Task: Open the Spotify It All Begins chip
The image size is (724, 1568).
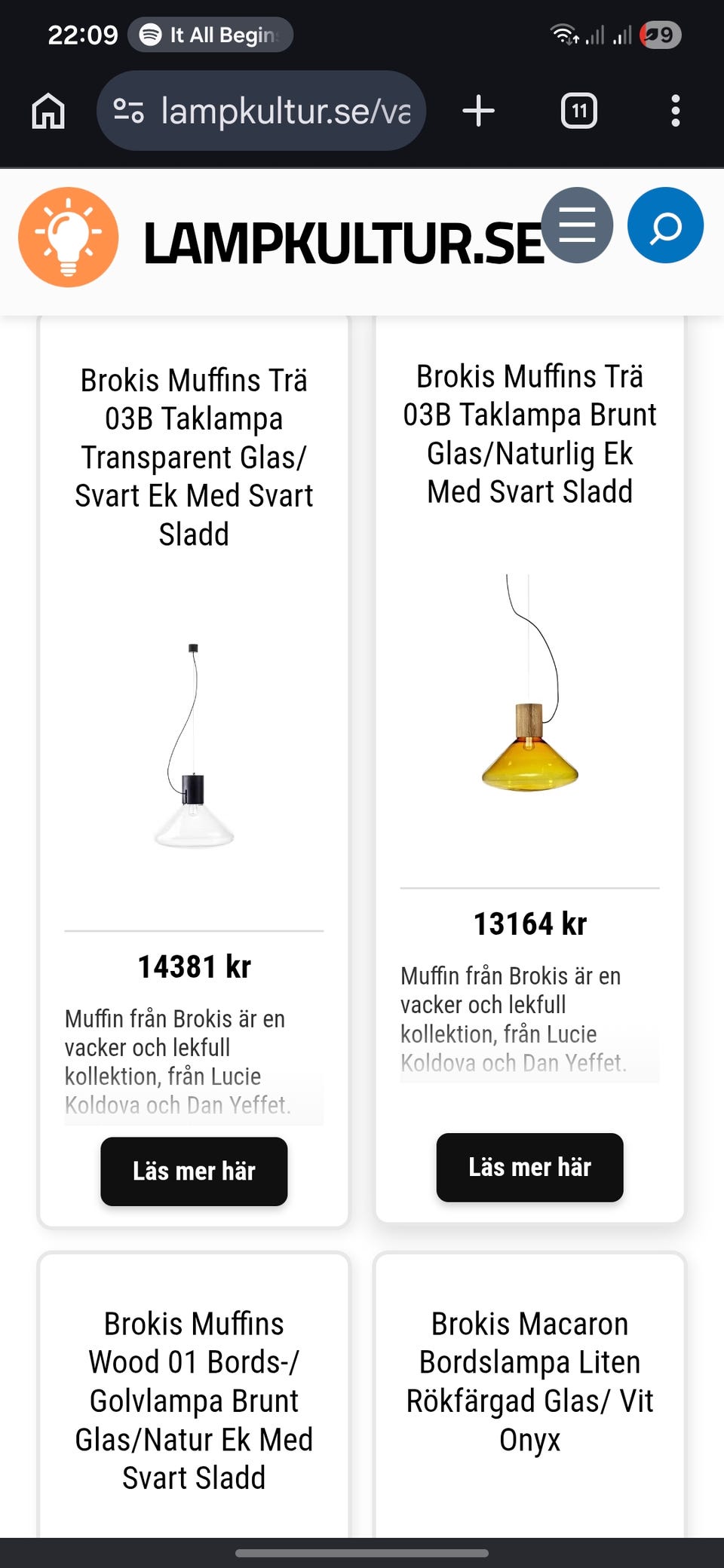Action: pos(210,35)
